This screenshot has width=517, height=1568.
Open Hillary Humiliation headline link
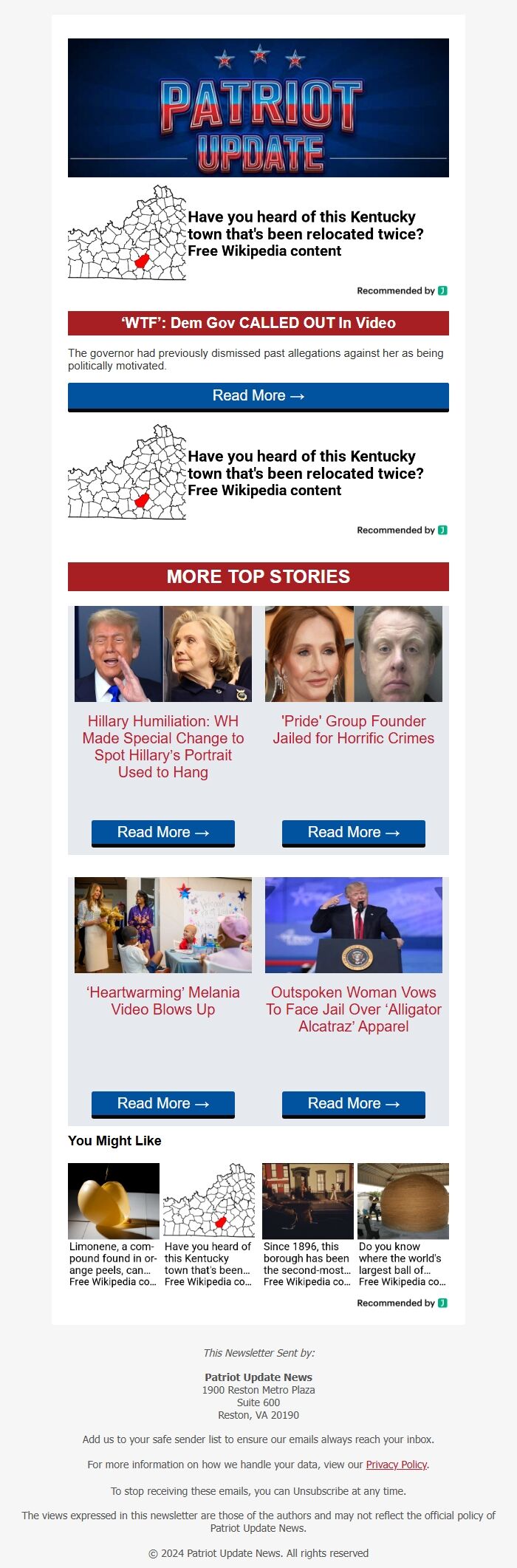(x=163, y=746)
